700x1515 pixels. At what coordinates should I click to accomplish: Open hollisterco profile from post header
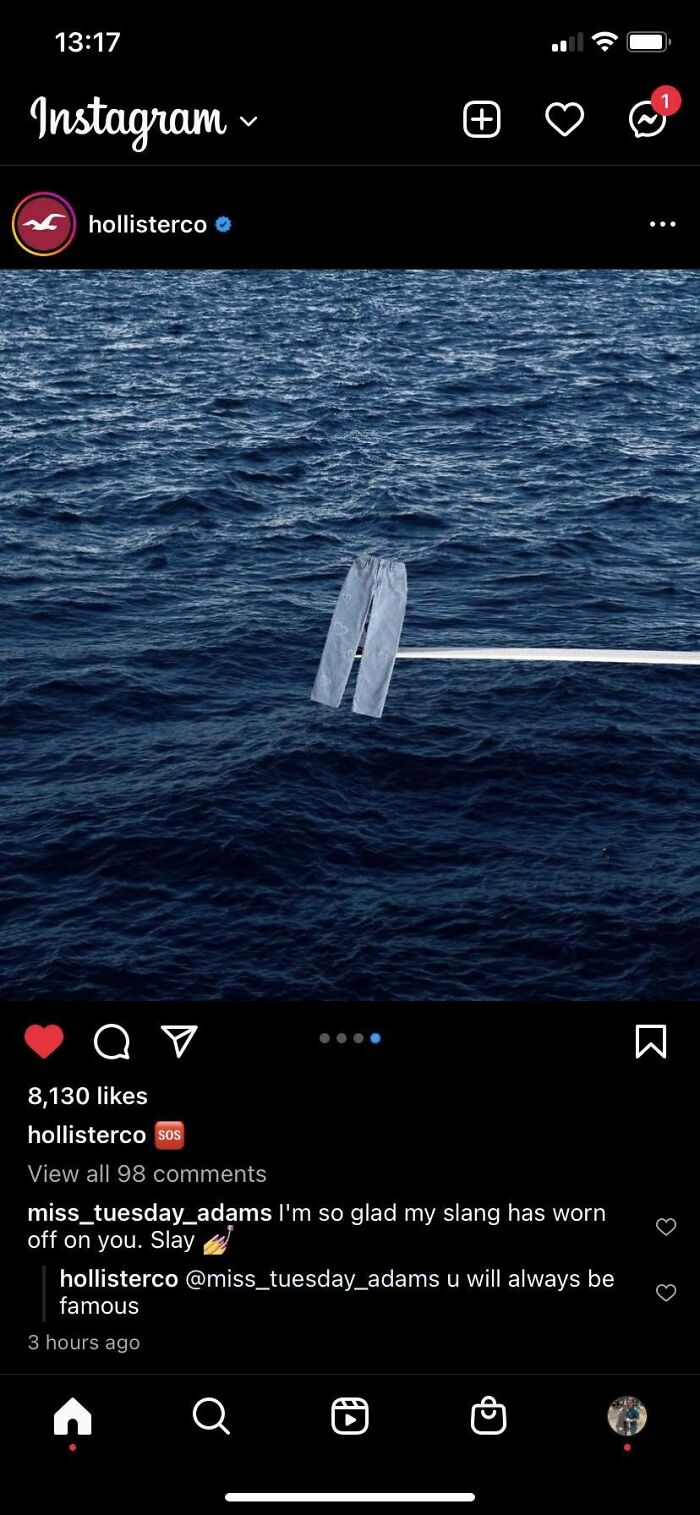click(147, 225)
